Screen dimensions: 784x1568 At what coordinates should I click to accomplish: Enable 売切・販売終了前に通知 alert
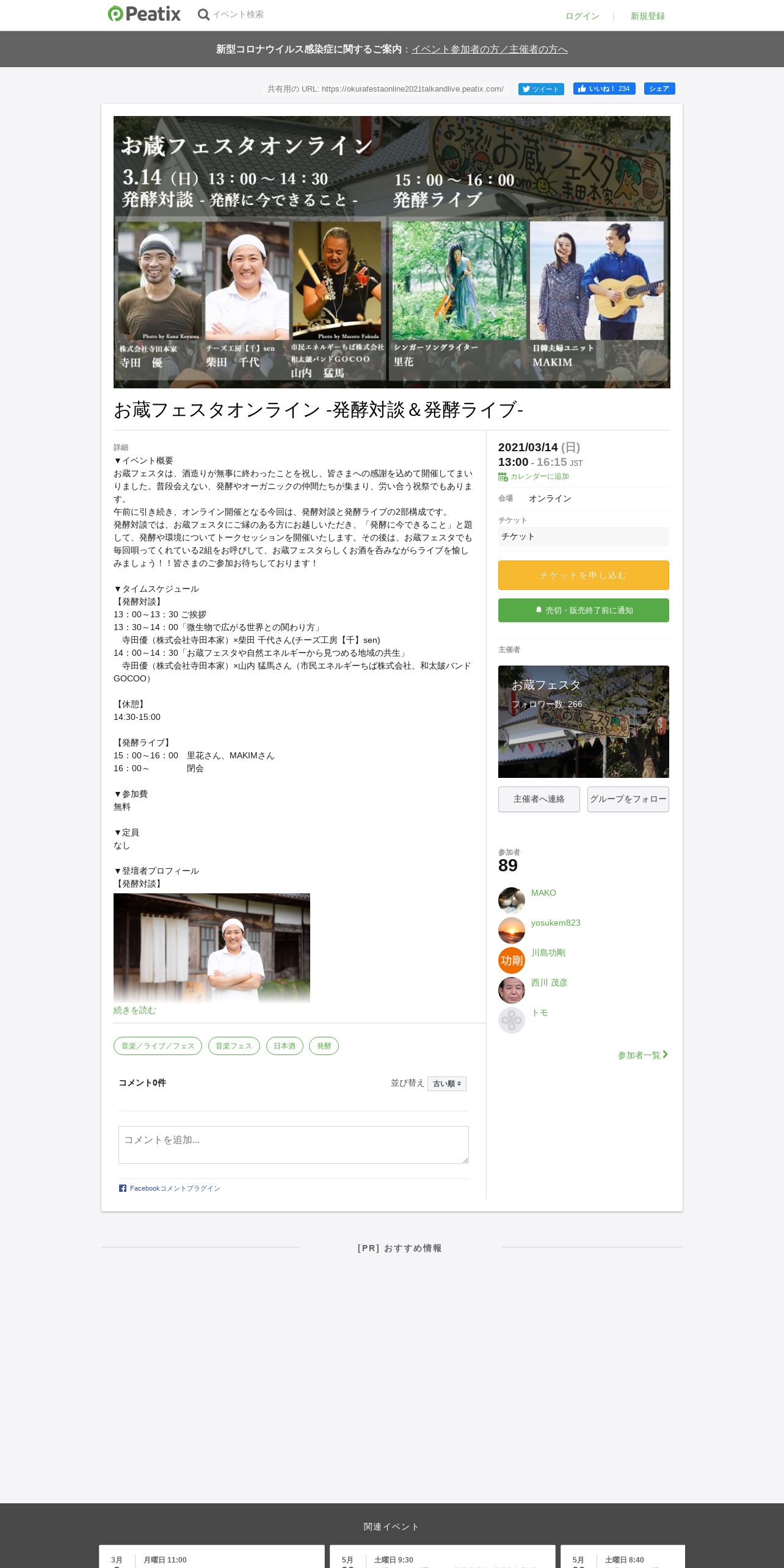click(583, 611)
